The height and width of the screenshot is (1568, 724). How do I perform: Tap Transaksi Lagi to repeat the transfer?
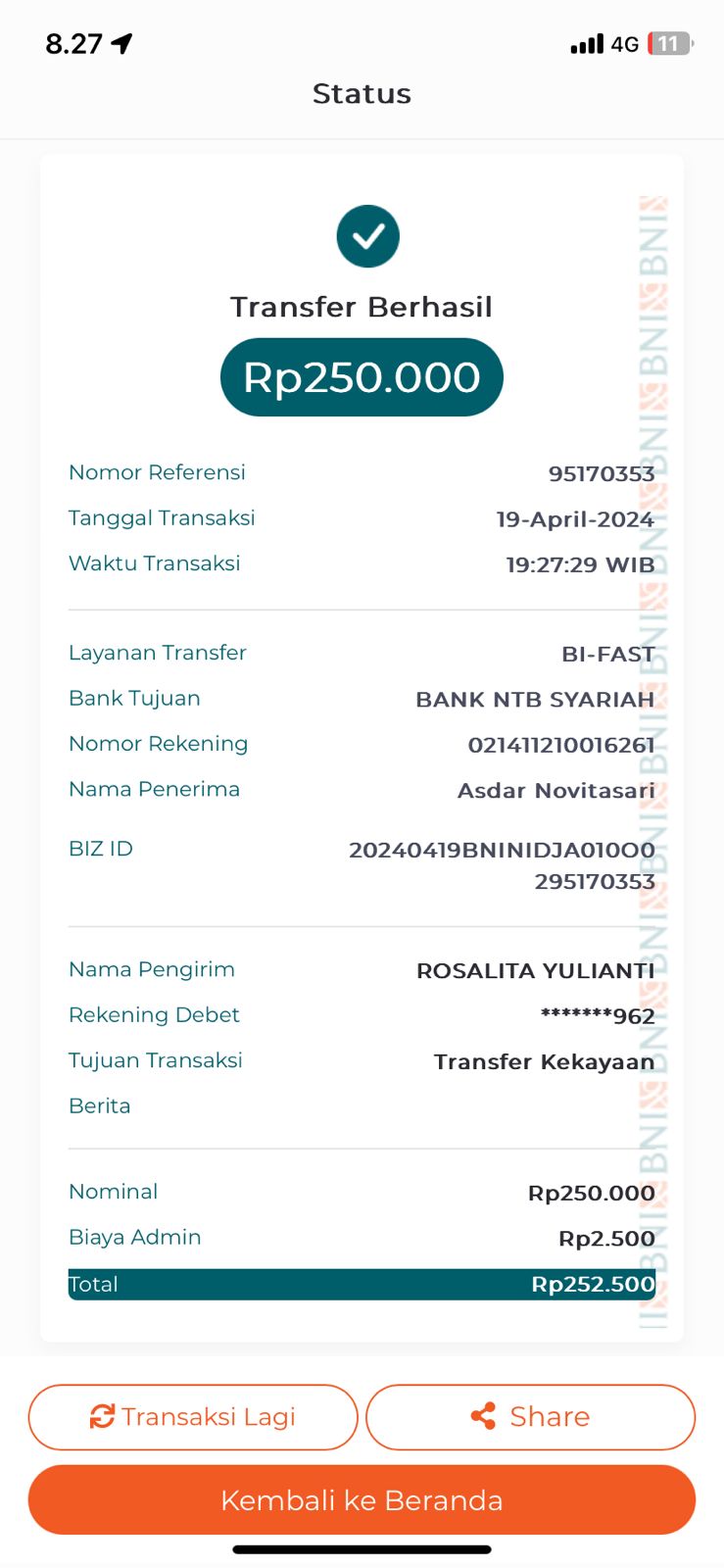(x=193, y=1416)
